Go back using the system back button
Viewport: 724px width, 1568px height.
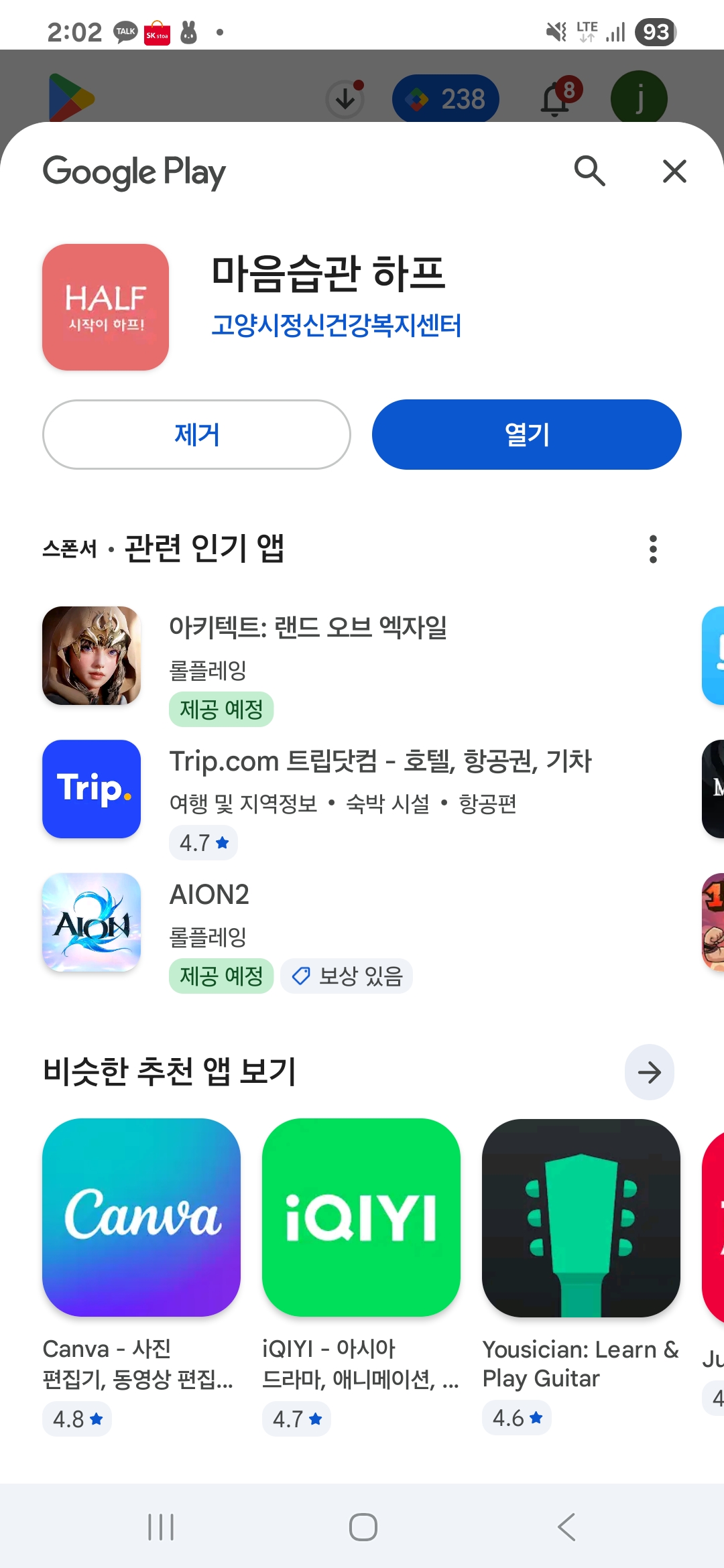(x=566, y=1527)
